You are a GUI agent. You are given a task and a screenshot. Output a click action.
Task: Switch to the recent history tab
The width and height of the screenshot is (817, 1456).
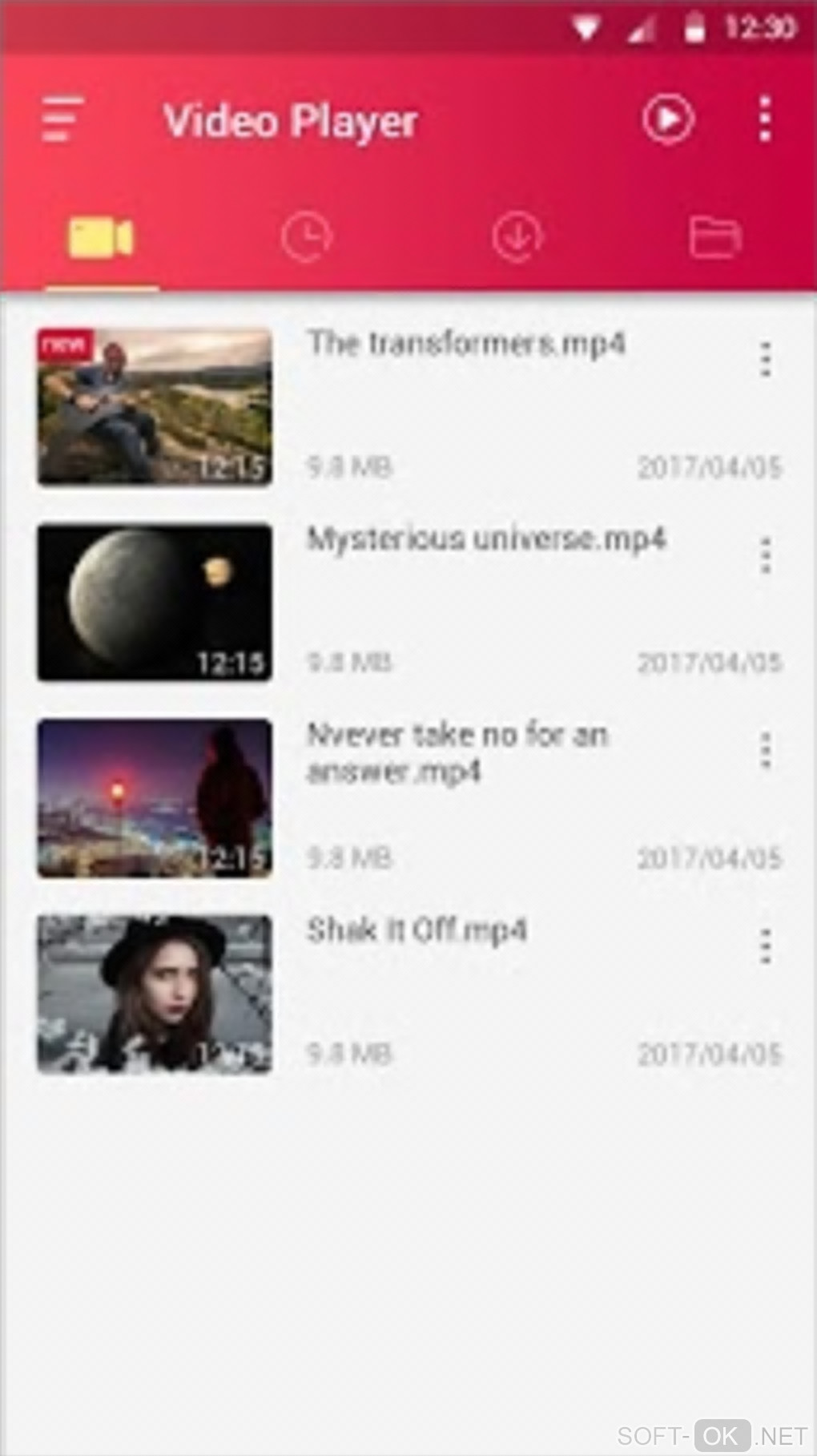(306, 238)
